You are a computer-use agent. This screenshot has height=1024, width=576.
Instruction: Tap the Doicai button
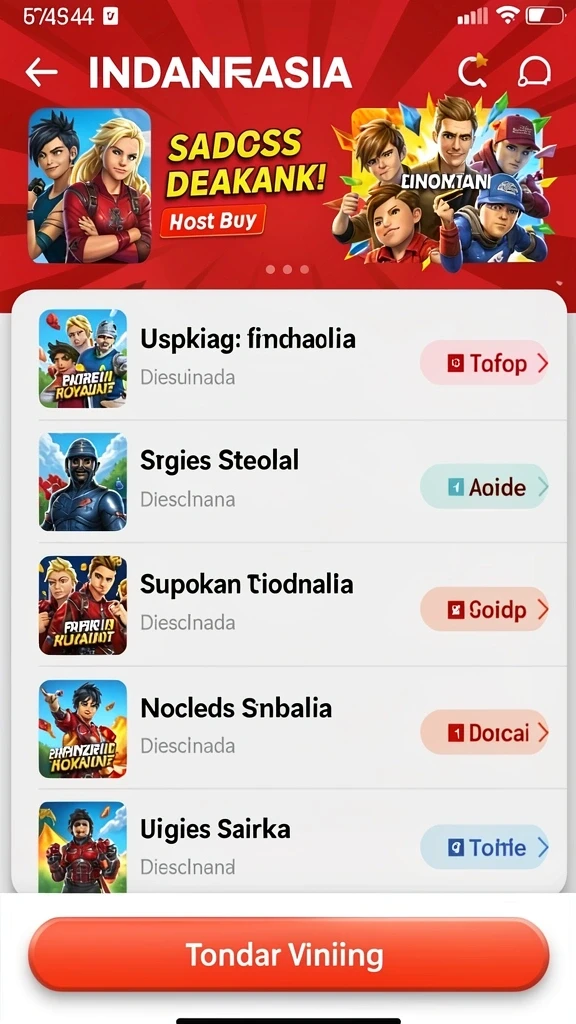tap(484, 733)
